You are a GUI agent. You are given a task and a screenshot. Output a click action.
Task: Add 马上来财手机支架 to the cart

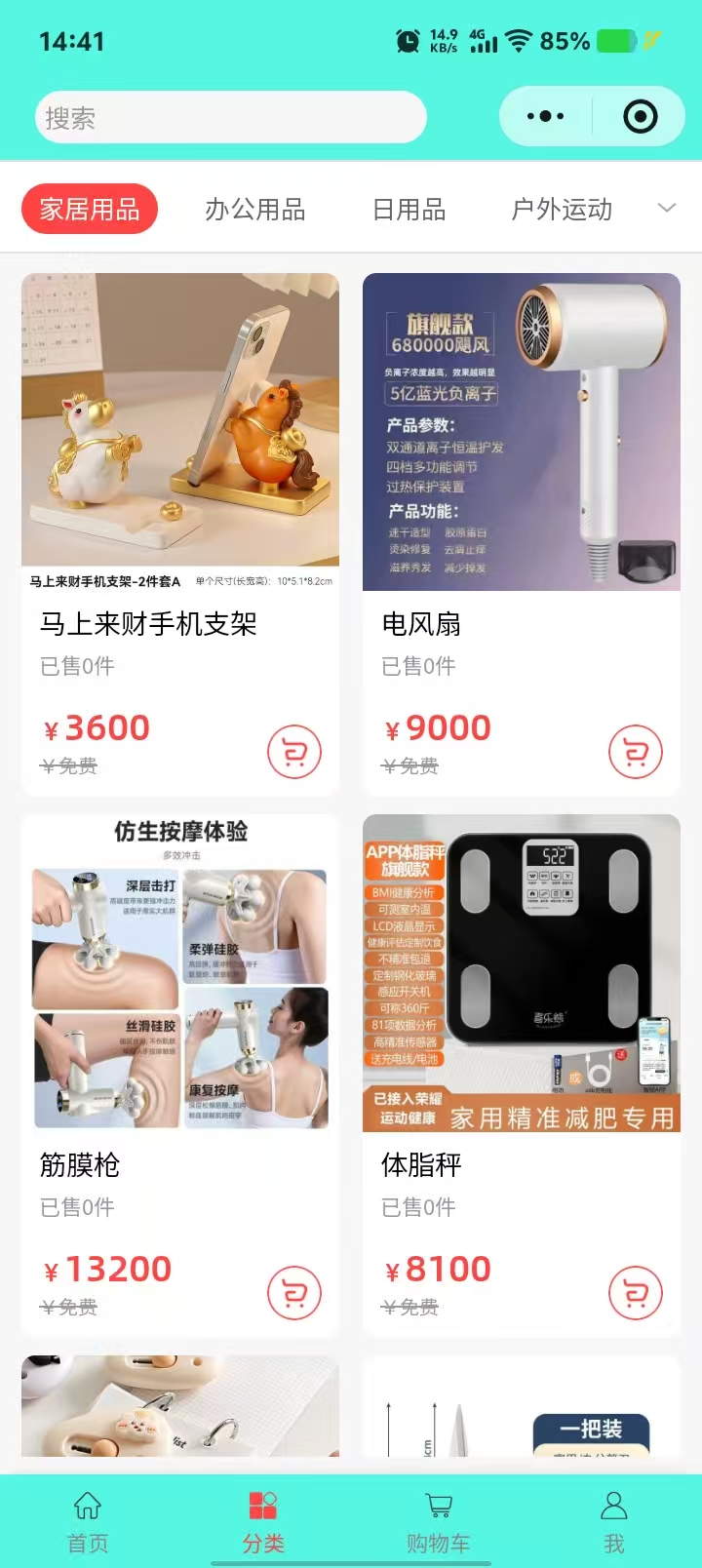[x=294, y=752]
